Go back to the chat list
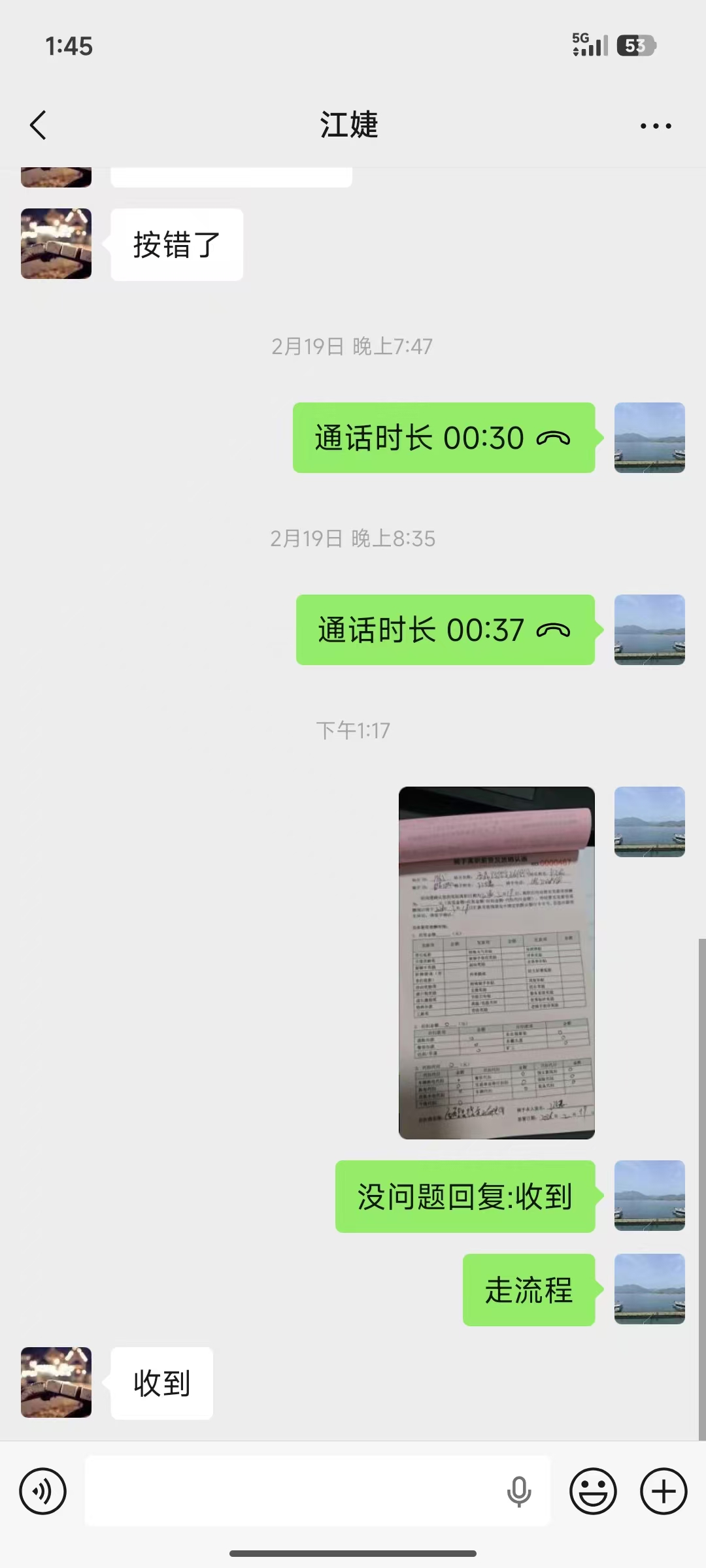Image resolution: width=706 pixels, height=1568 pixels. (x=39, y=125)
